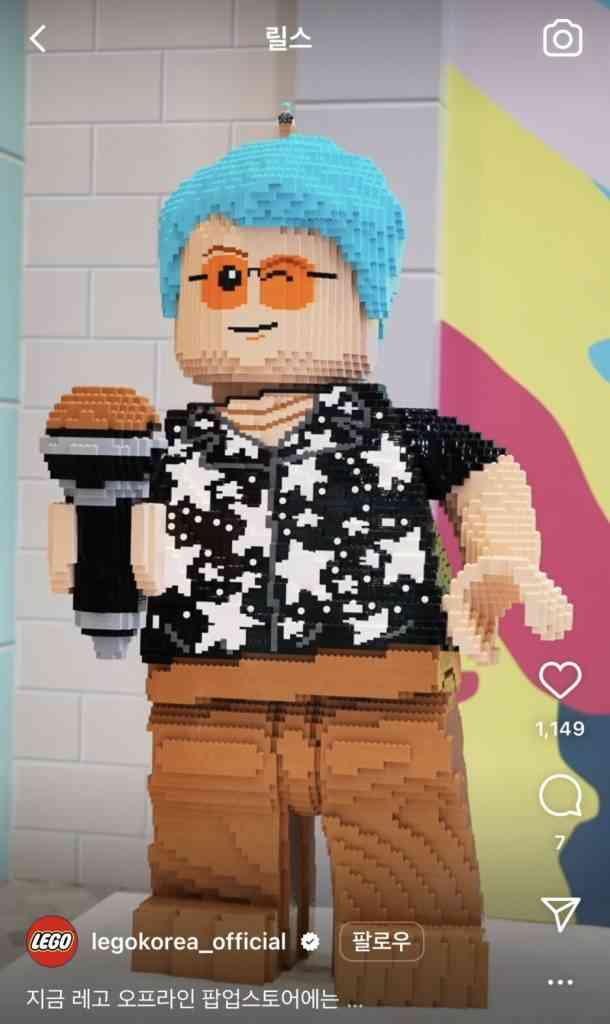Open the three-dot more options menu

560,983
